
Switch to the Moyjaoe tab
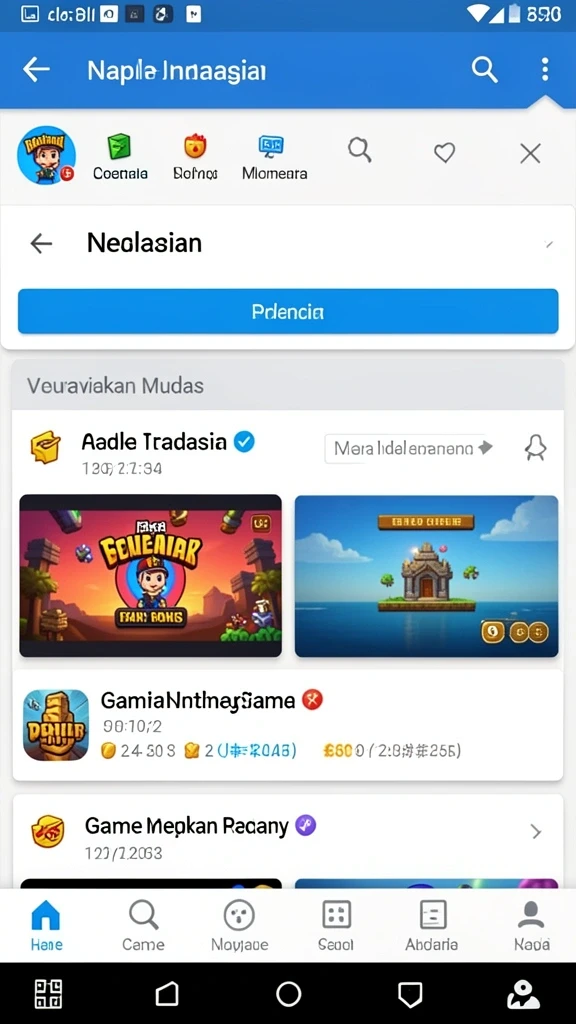pos(240,925)
